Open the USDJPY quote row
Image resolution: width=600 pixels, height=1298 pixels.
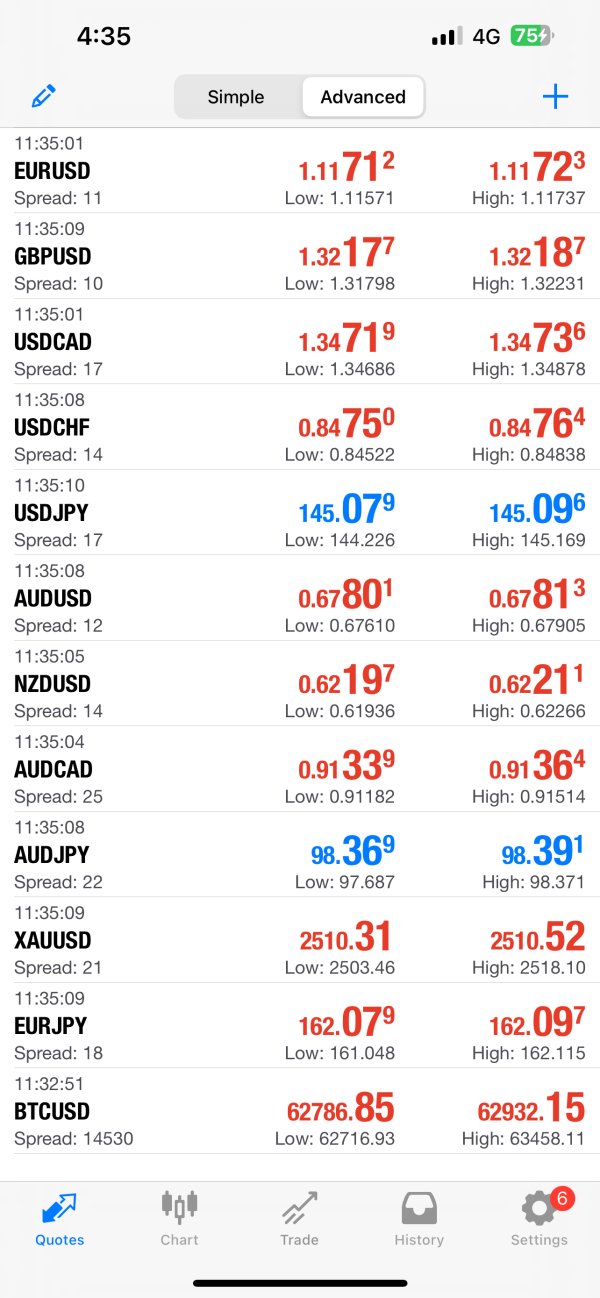(x=300, y=513)
